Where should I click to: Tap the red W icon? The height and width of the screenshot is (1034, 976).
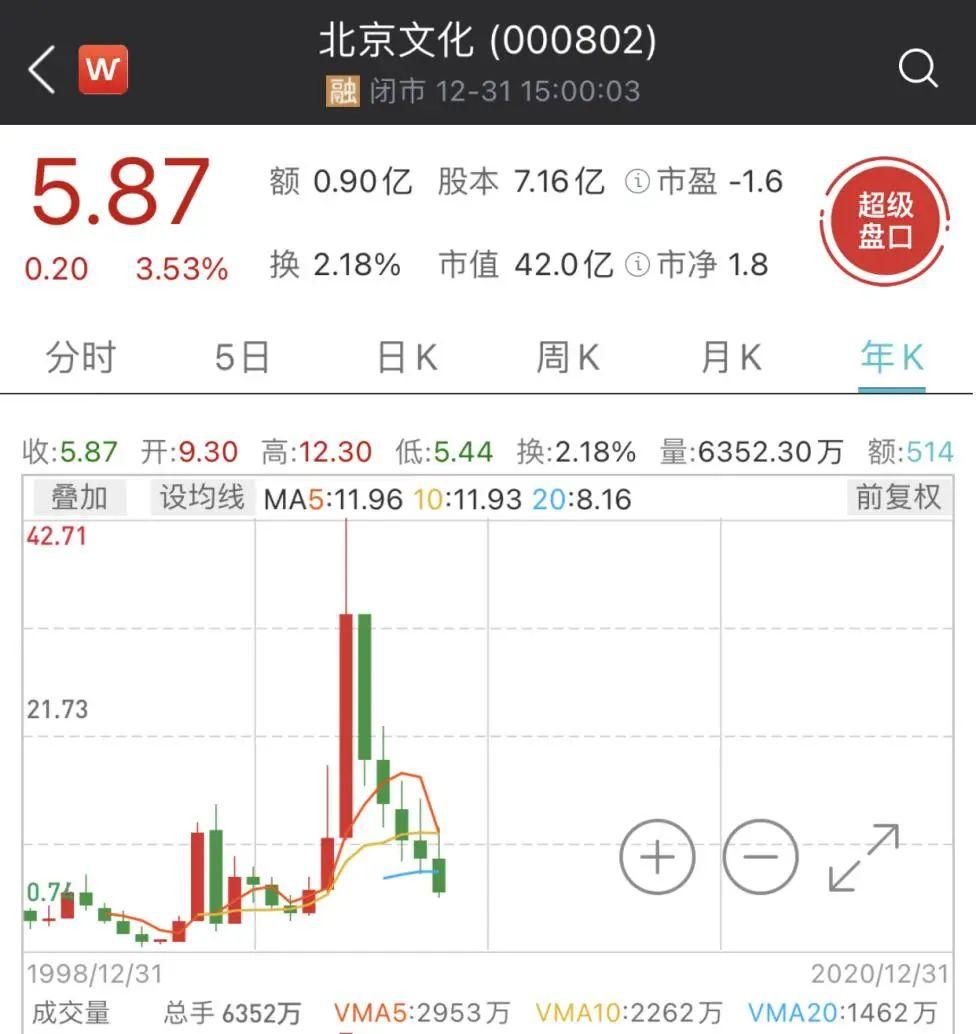(x=103, y=70)
